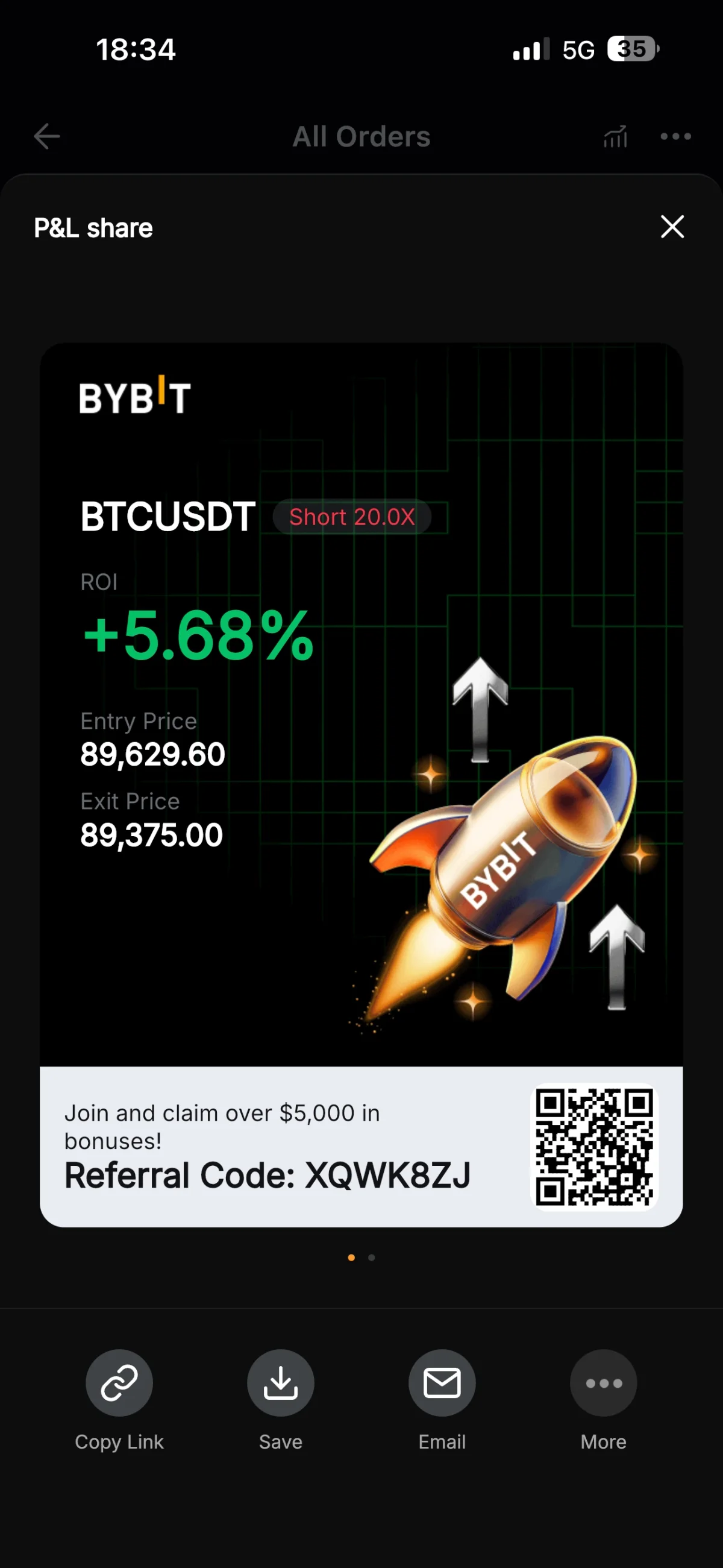723x1568 pixels.
Task: Share the P&L card via Email
Action: 442,1383
